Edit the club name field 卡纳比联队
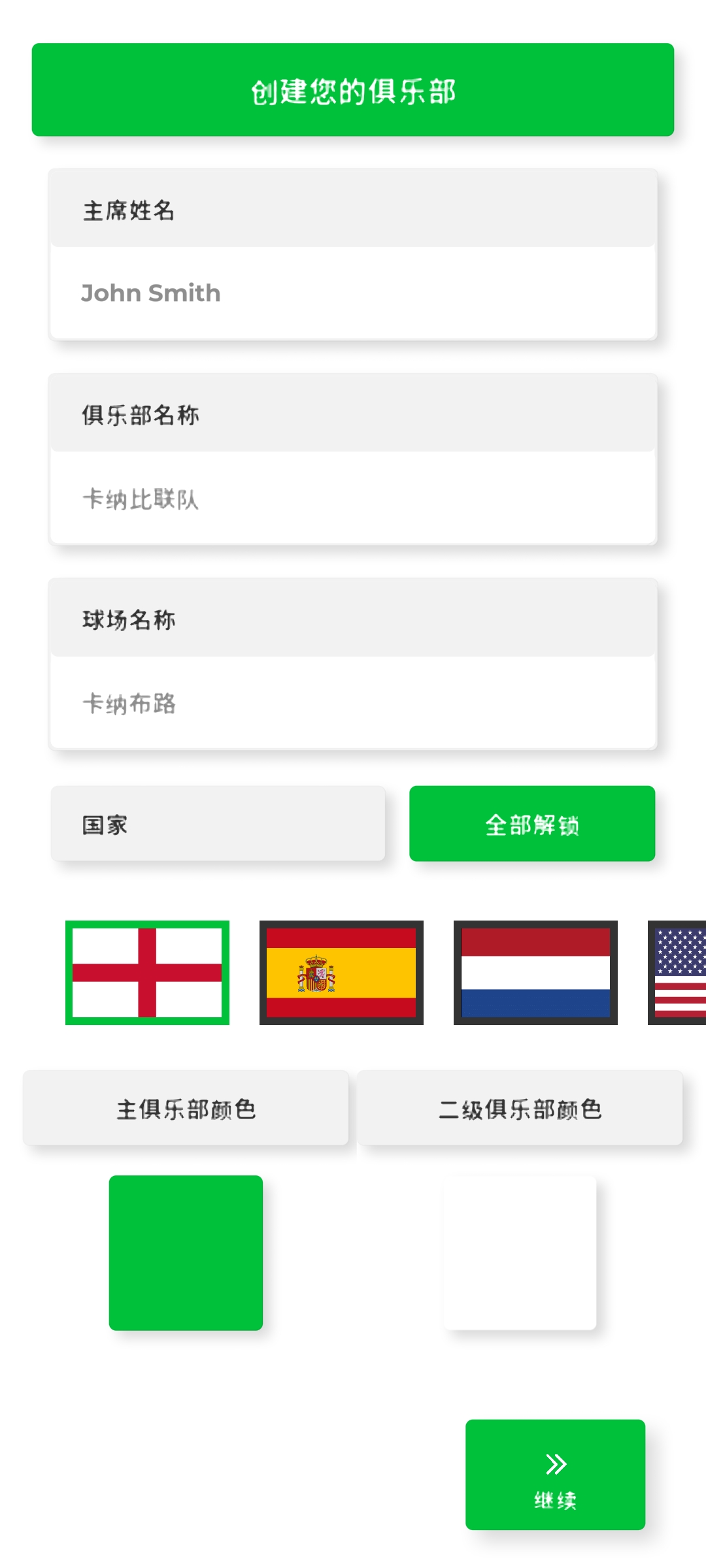706x1568 pixels. click(x=353, y=498)
